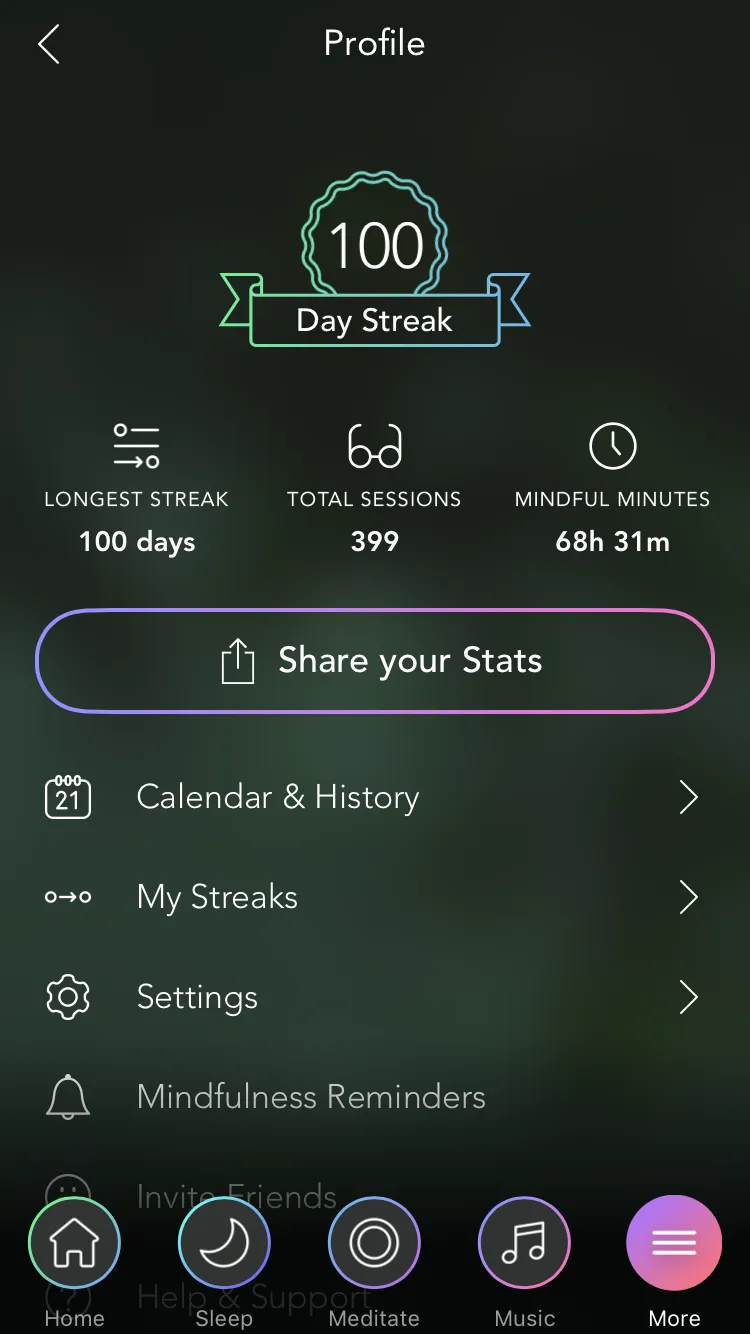
Task: Tap the Home icon in bottom navigation
Action: pyautogui.click(x=74, y=1242)
